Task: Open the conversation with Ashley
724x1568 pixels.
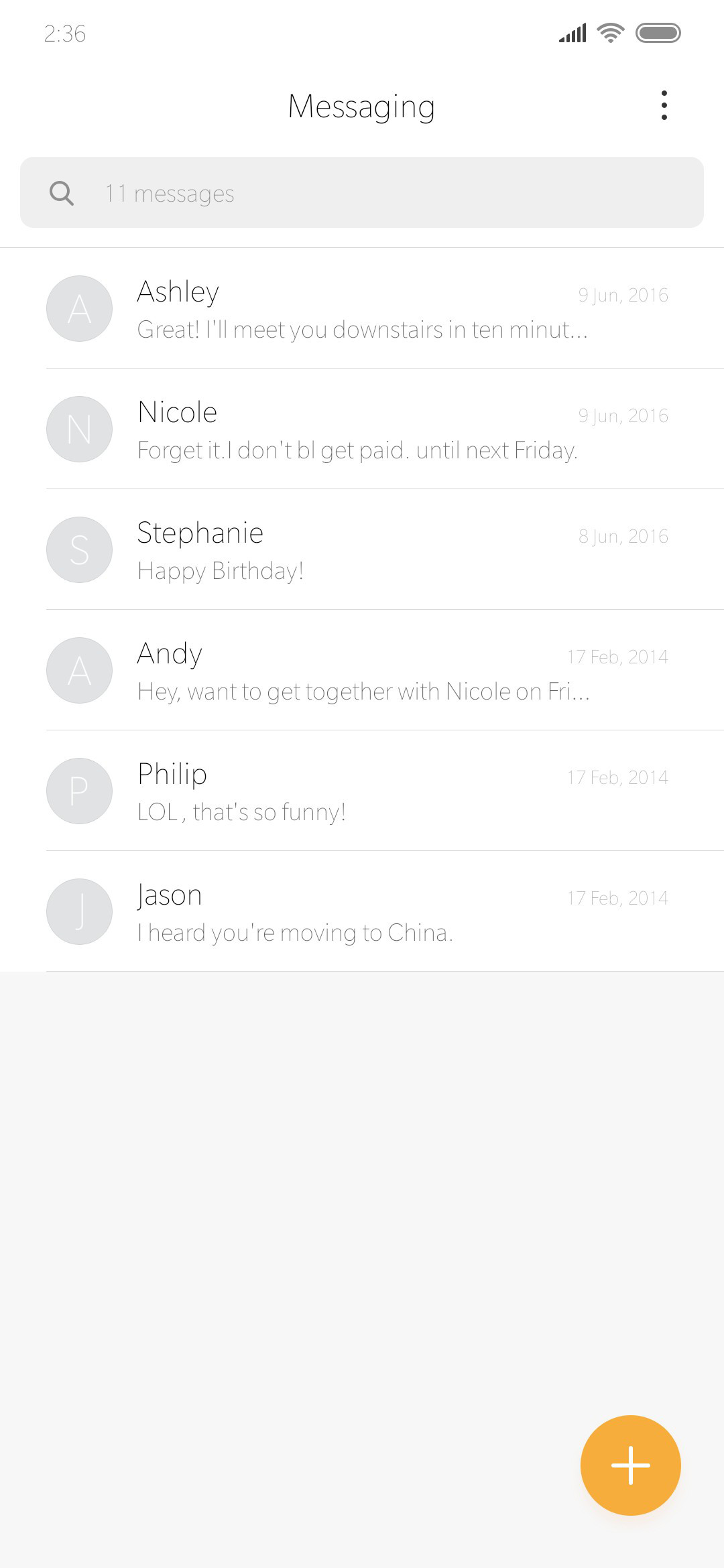Action: (362, 308)
